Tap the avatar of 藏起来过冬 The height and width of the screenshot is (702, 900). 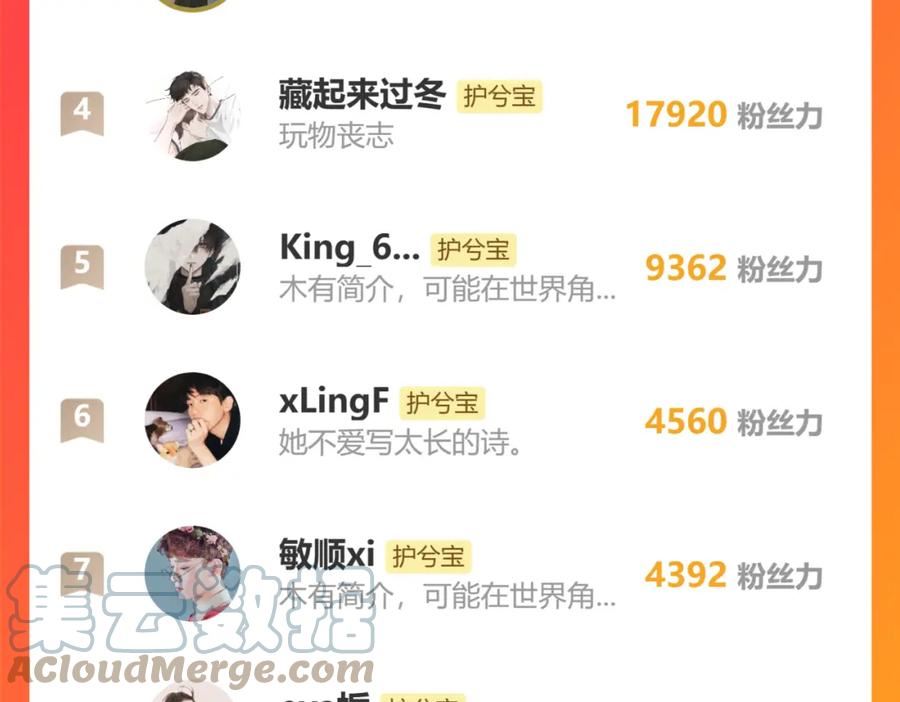[193, 115]
